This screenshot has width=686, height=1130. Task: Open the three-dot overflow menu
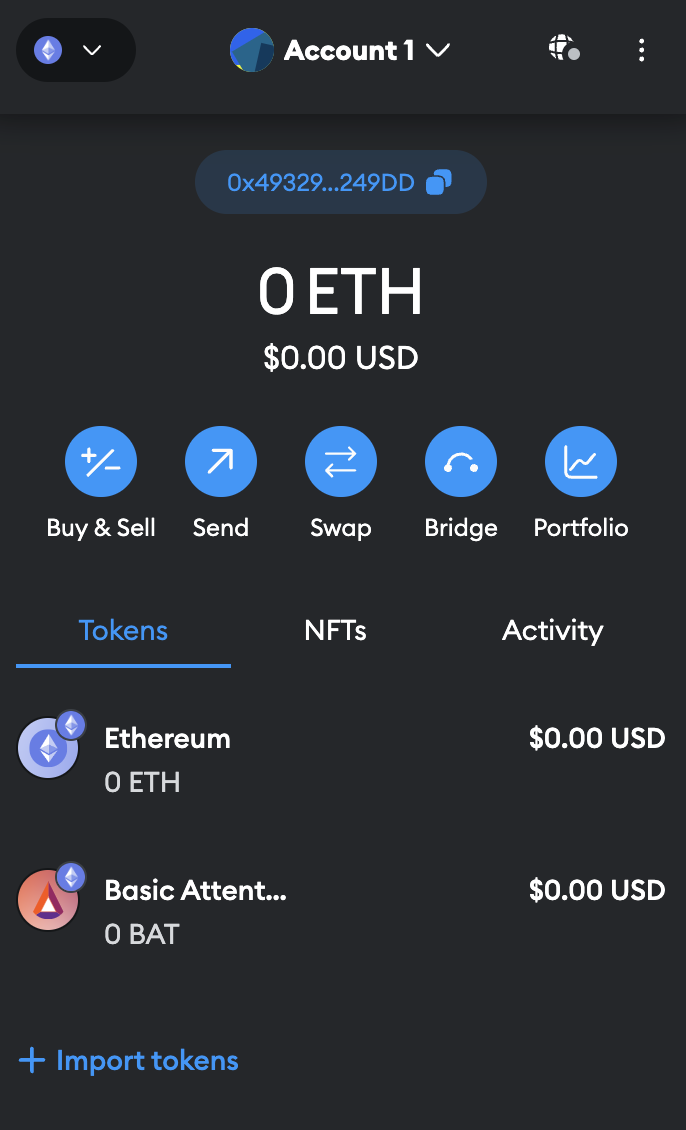click(641, 50)
